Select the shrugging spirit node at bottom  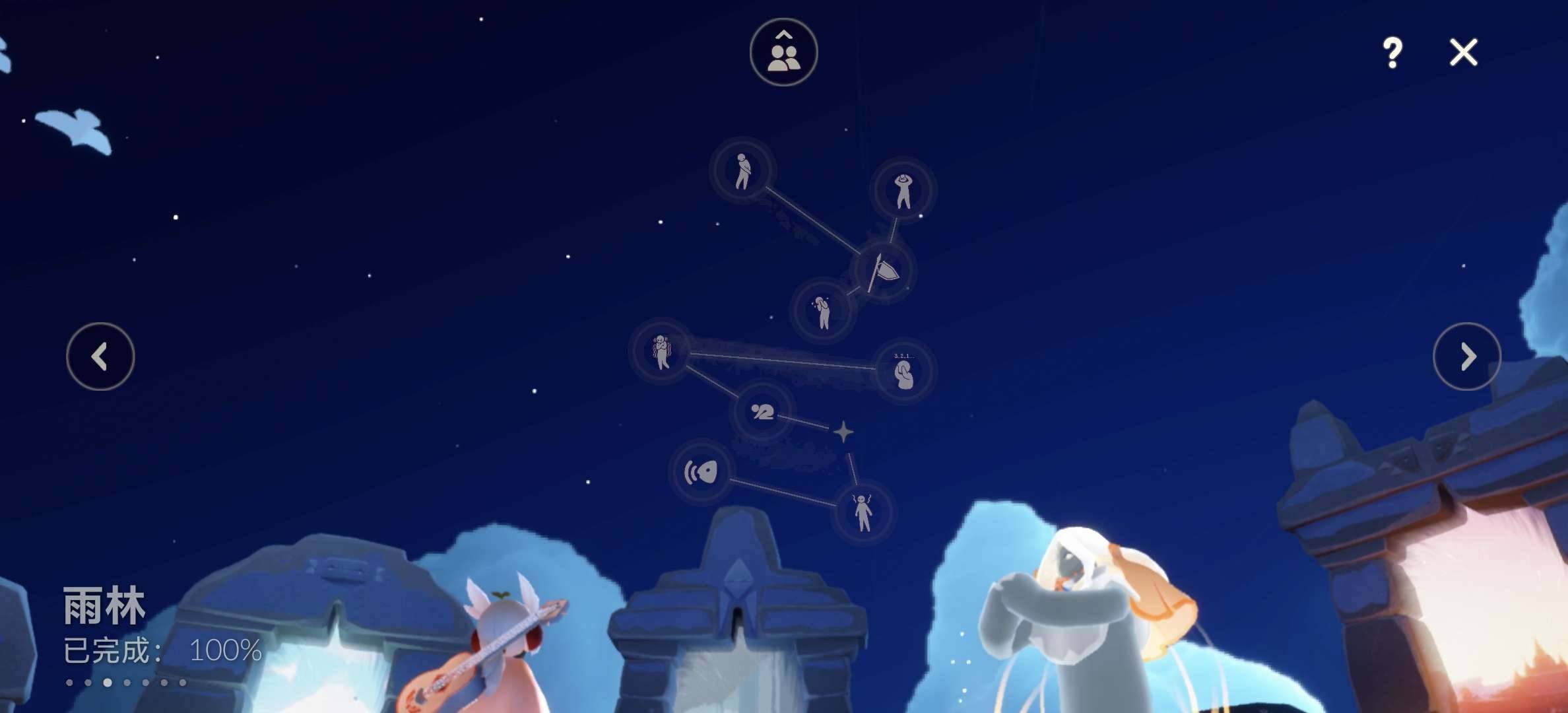[863, 512]
